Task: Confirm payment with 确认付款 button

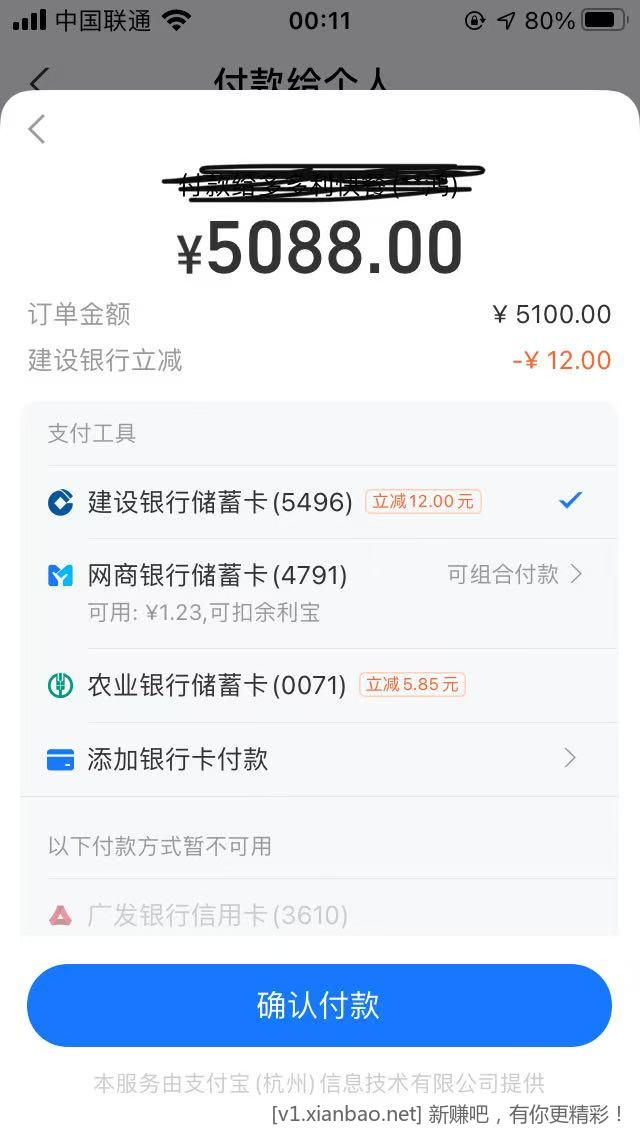Action: 319,1005
